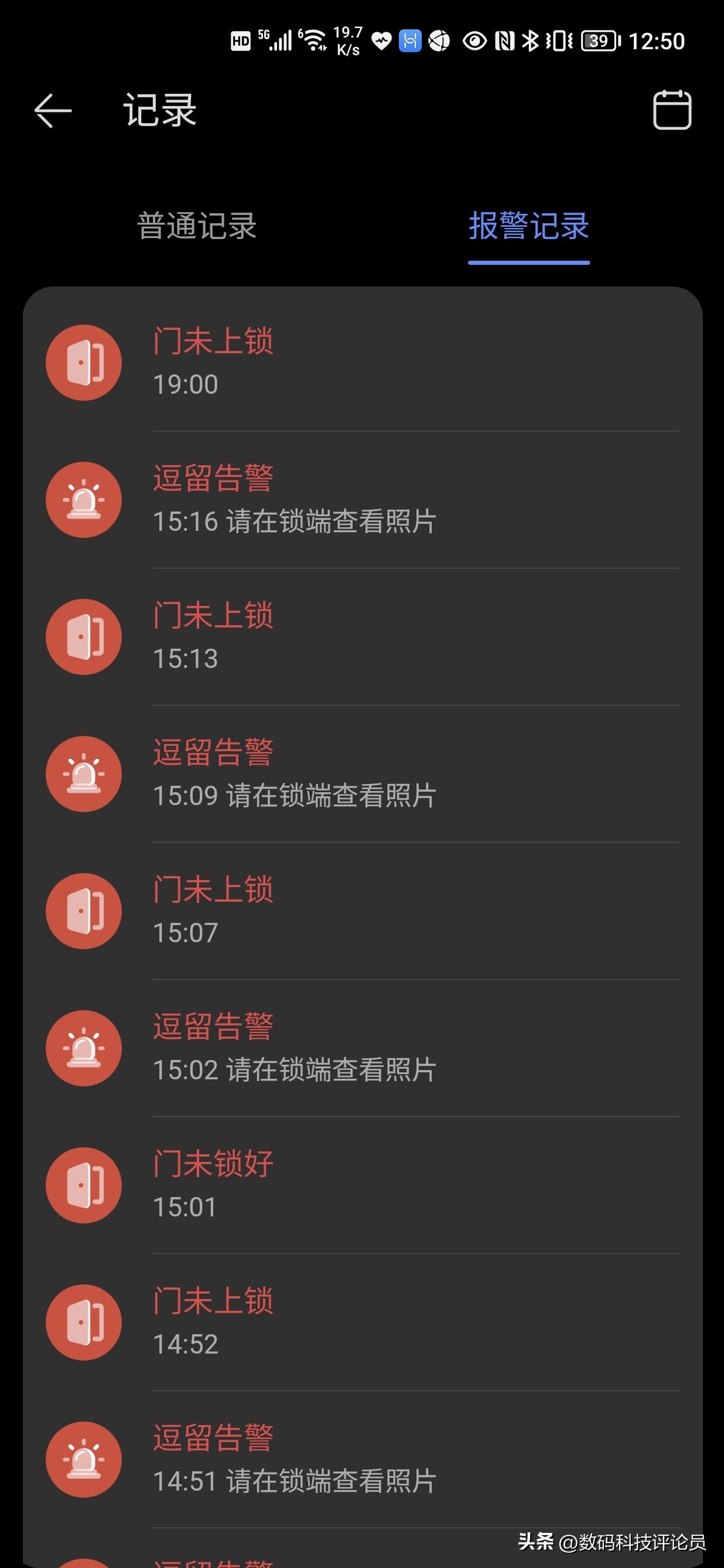Tap the siren icon of 14:51 逗留告警
Viewport: 724px width, 1568px height.
point(83,1460)
